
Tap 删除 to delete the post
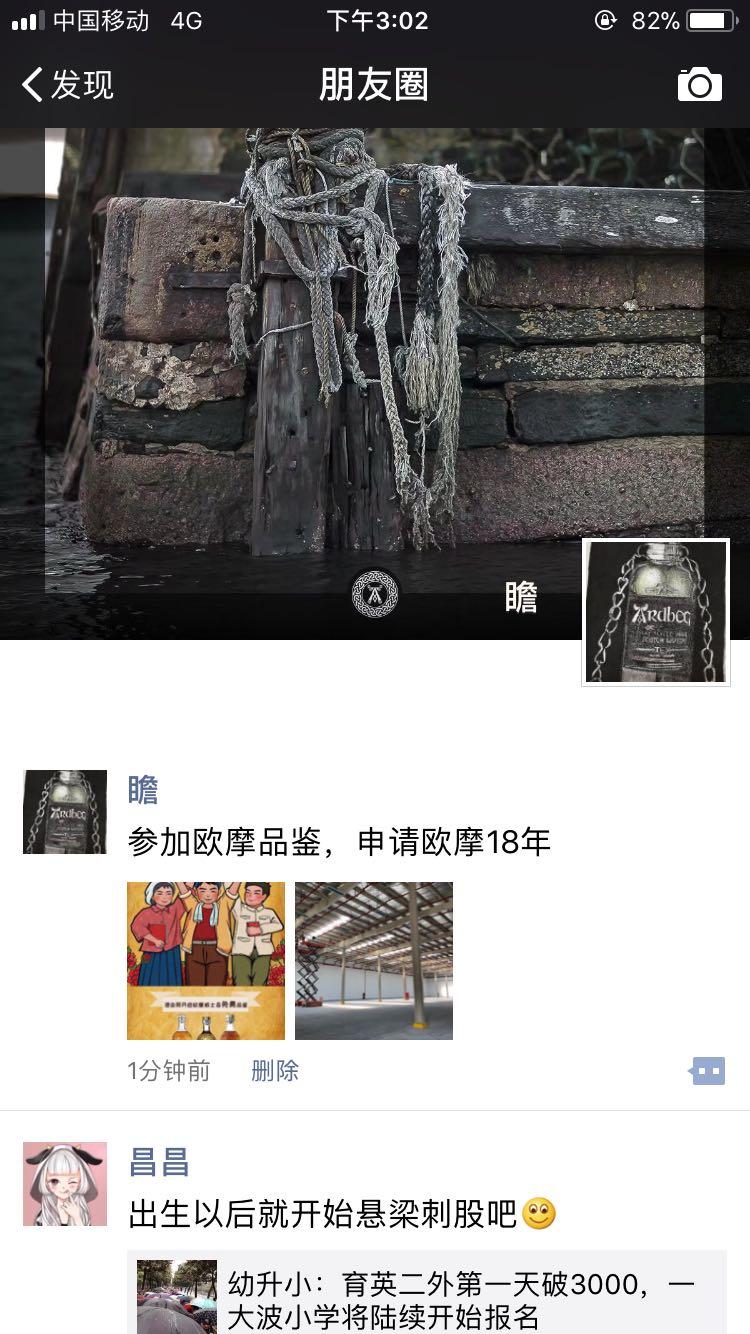tap(275, 1070)
